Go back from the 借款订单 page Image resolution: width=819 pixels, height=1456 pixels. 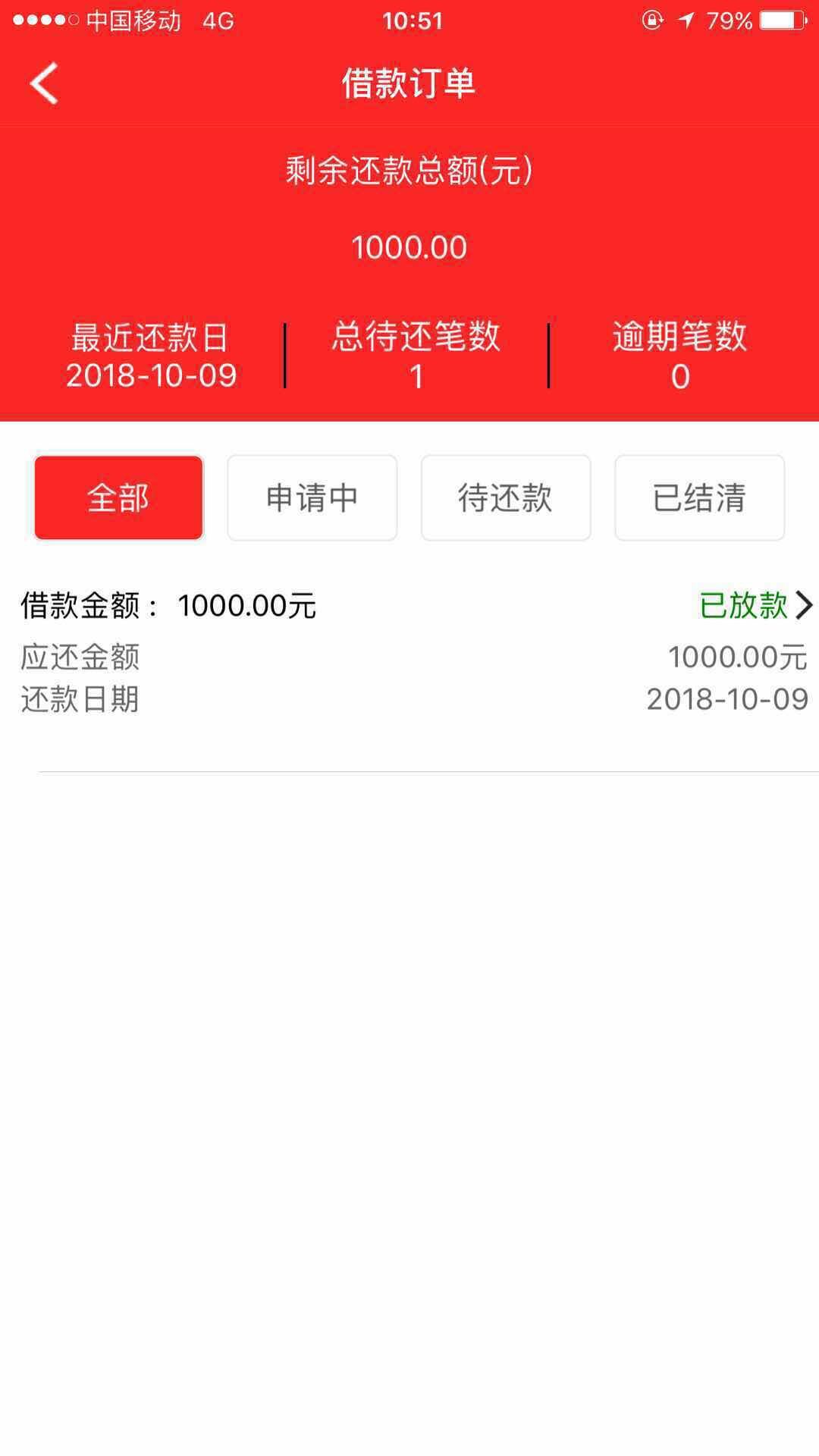click(x=44, y=83)
